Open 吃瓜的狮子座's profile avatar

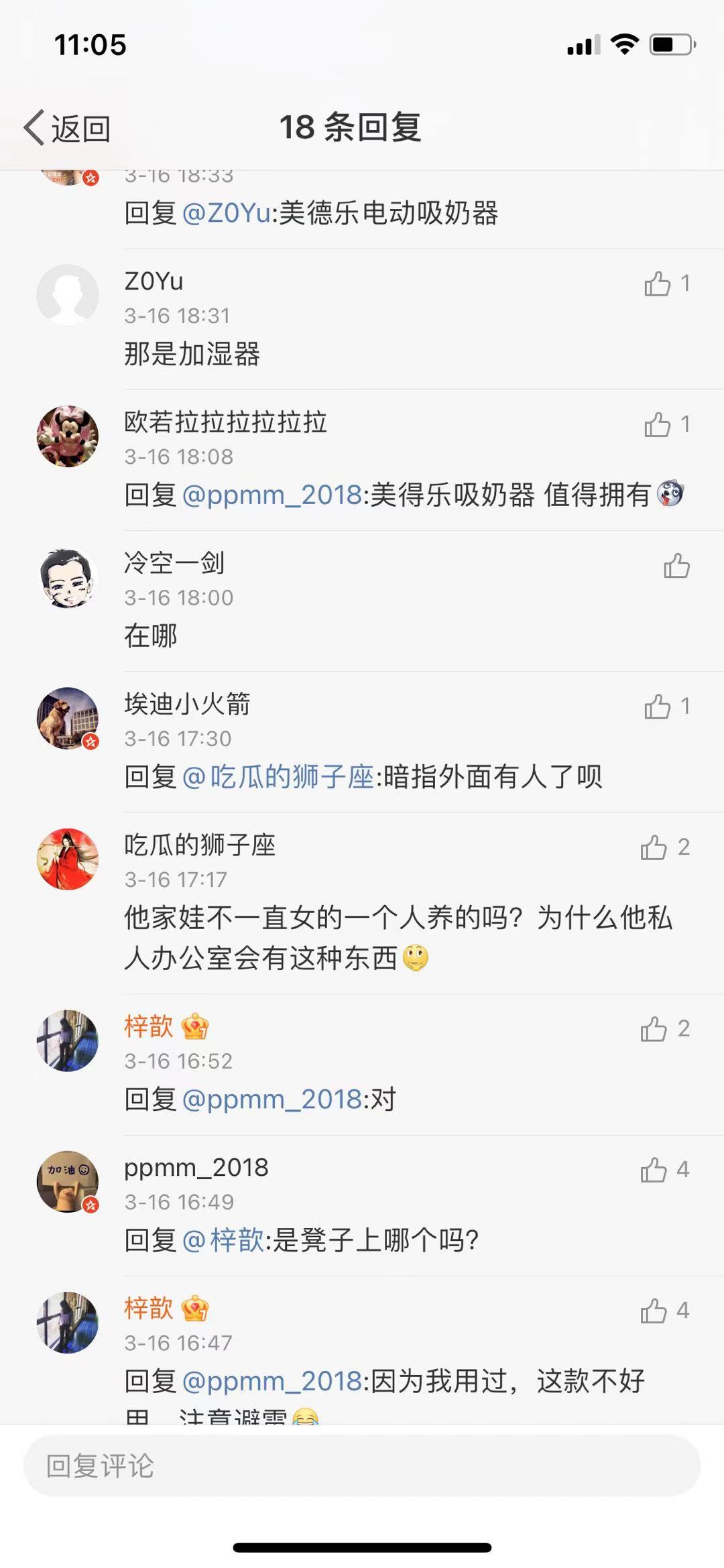[67, 859]
